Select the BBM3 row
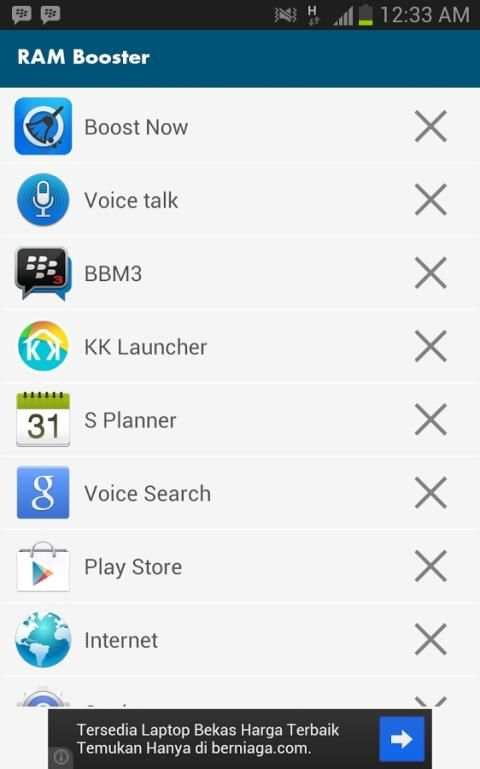 tap(240, 273)
